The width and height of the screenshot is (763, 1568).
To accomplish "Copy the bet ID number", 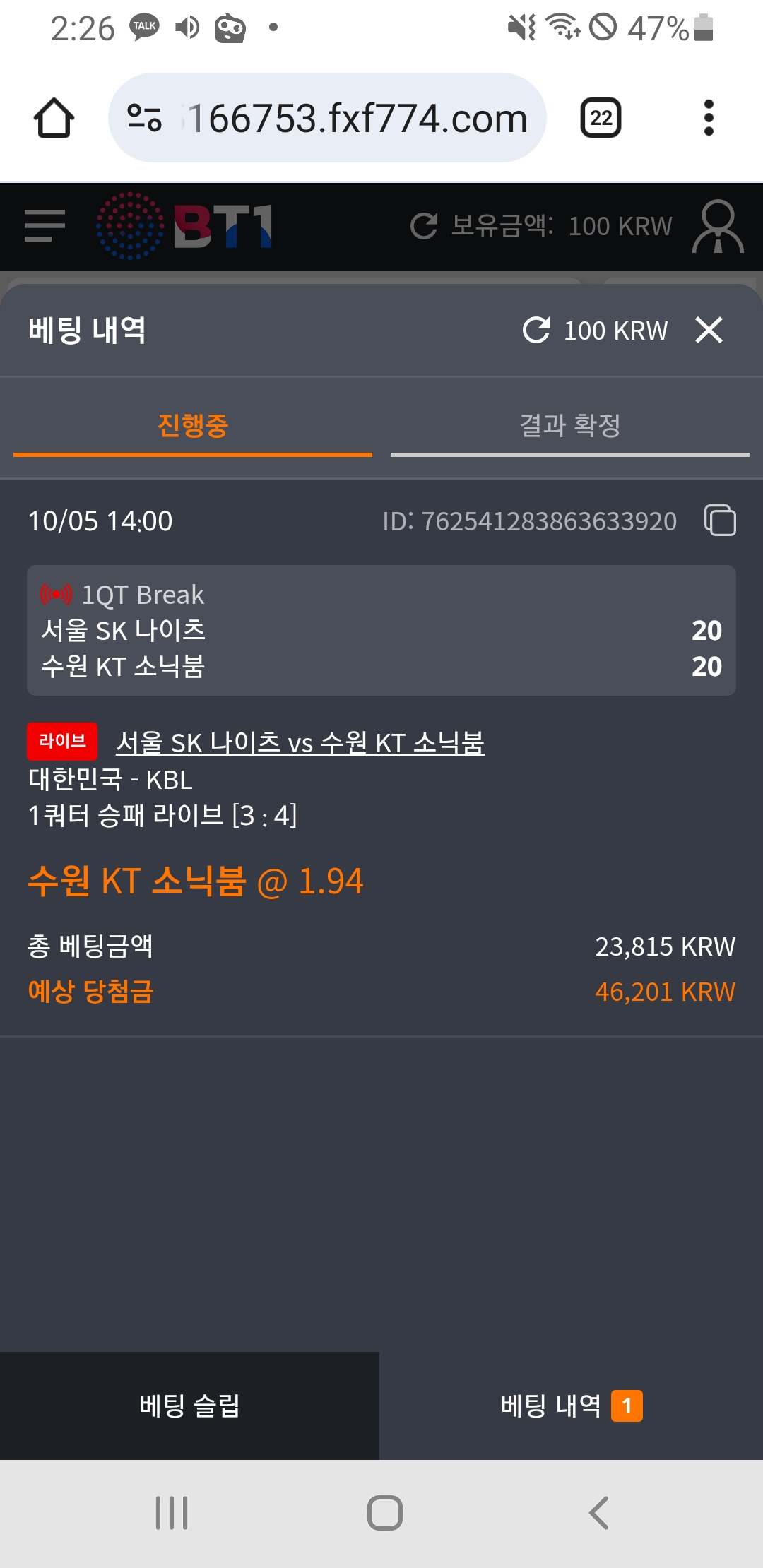I will [720, 521].
